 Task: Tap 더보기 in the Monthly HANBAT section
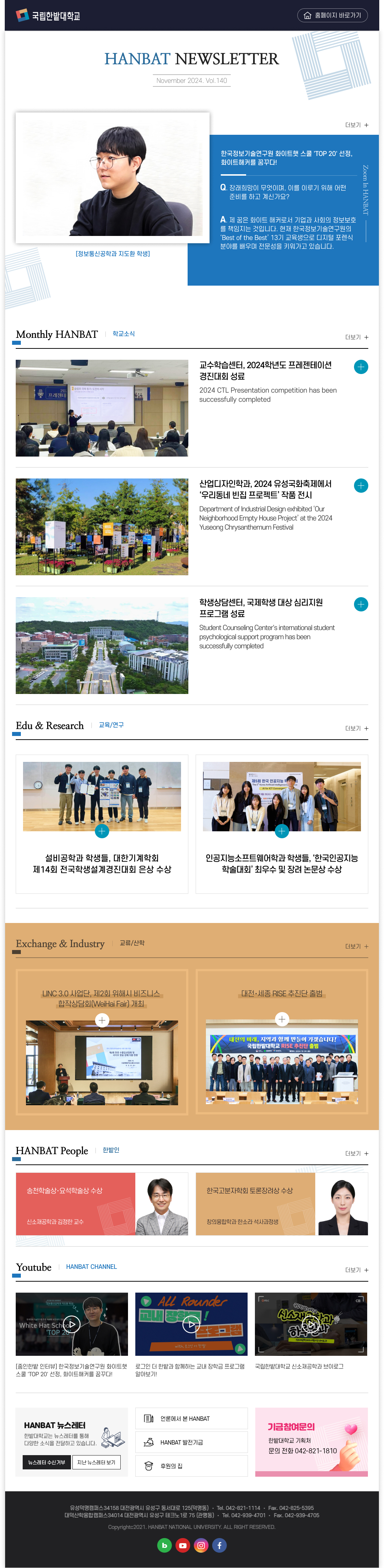point(357,337)
